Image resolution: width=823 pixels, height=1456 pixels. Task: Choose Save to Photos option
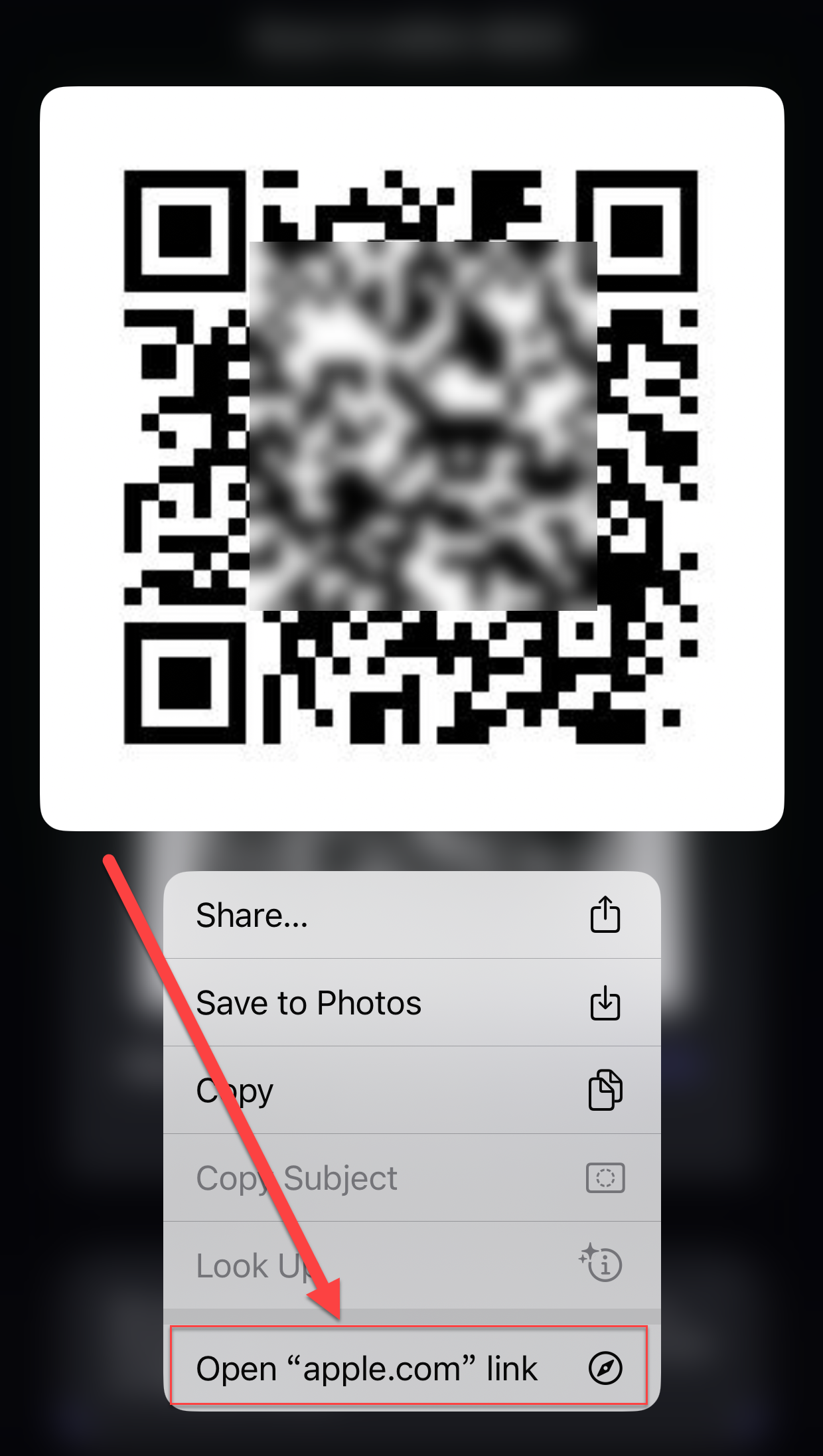tap(411, 1003)
